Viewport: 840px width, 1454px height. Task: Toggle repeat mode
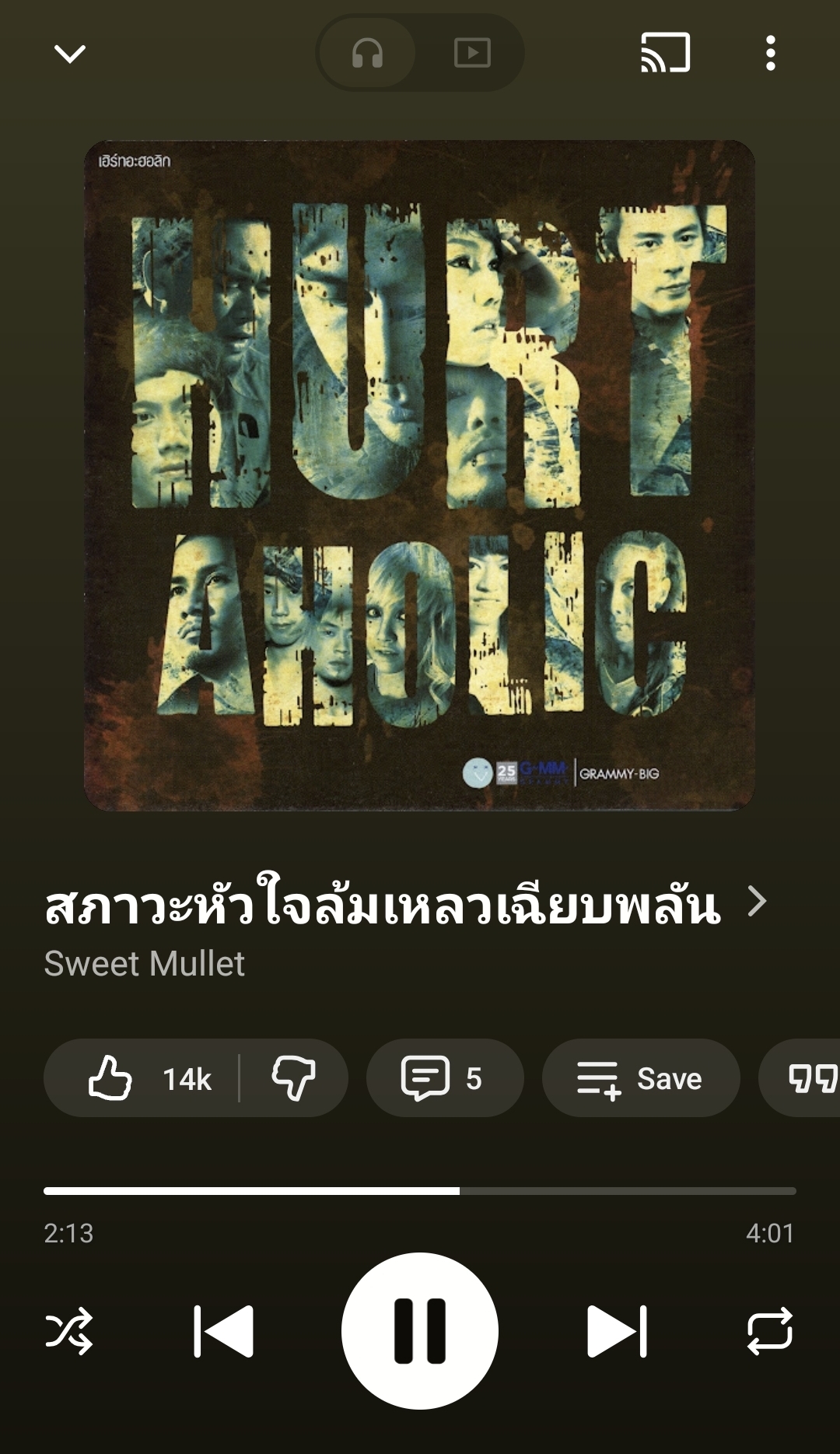click(769, 1331)
